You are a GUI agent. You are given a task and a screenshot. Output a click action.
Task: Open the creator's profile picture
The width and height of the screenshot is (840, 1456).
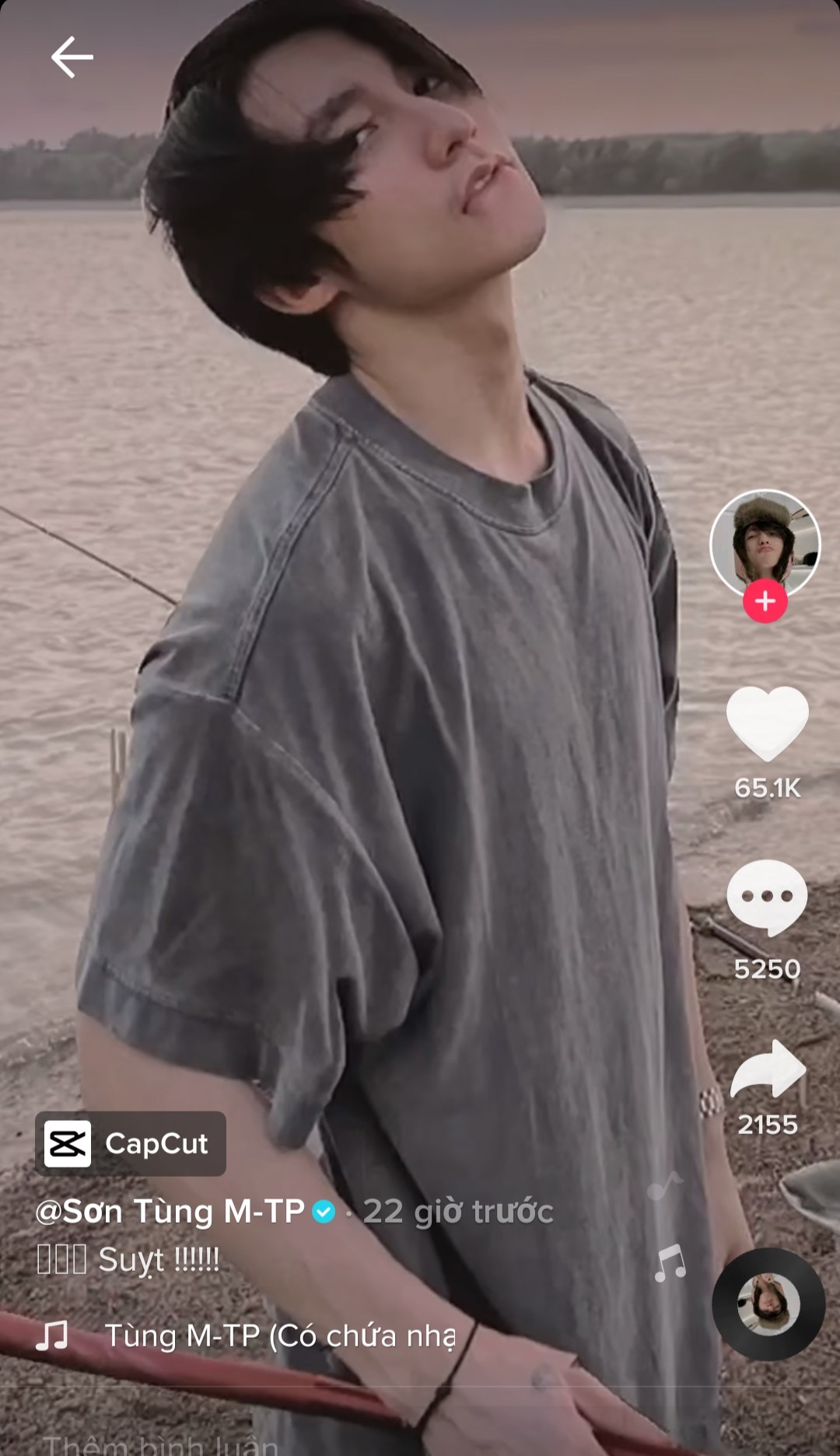point(765,544)
